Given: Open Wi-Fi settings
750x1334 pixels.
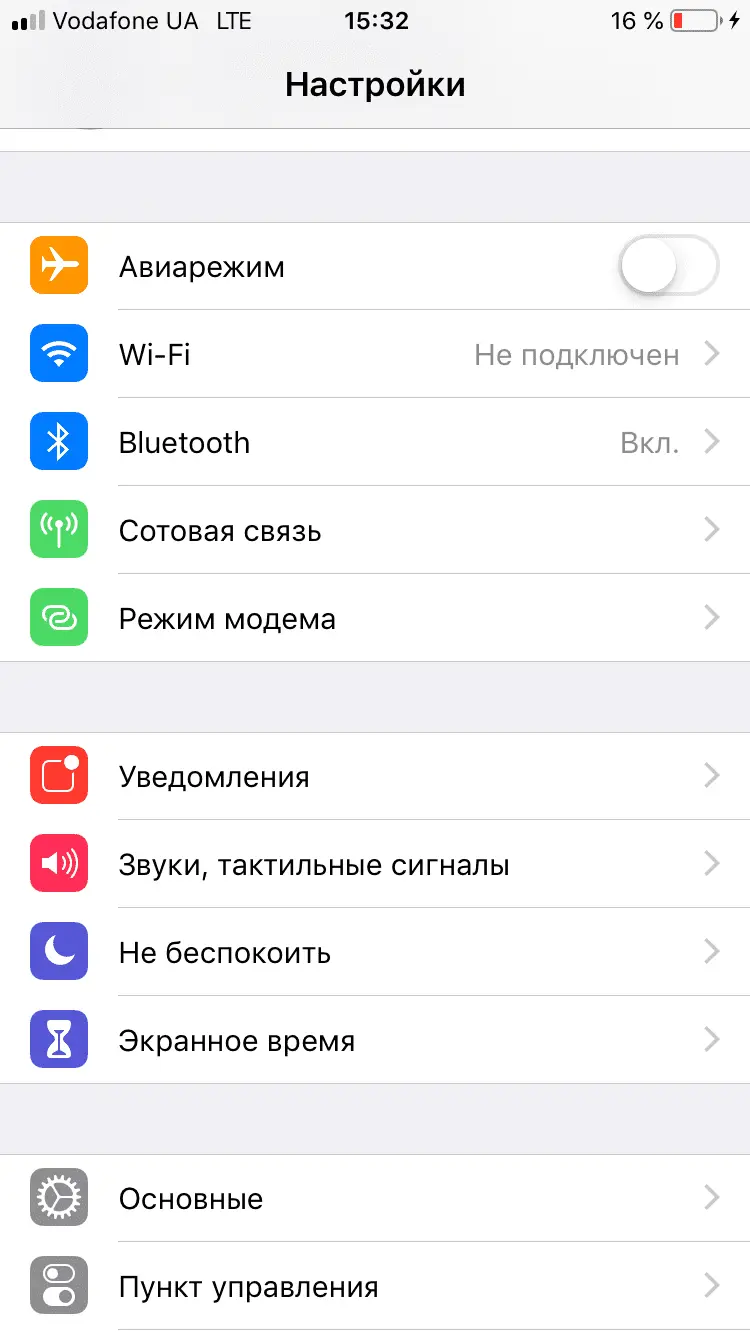Looking at the screenshot, I should click(375, 355).
